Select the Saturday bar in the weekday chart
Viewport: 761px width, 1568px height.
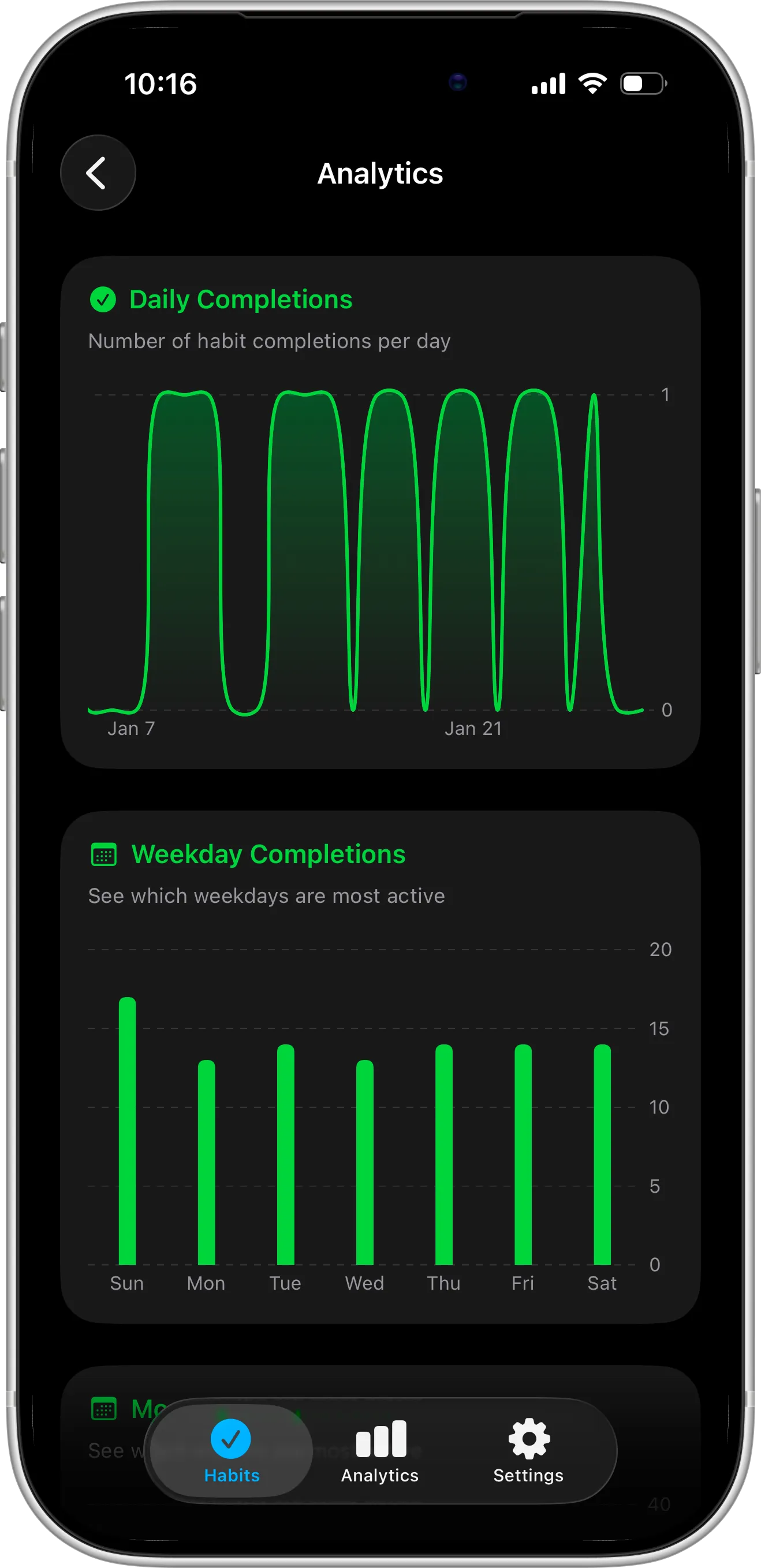point(602,1144)
